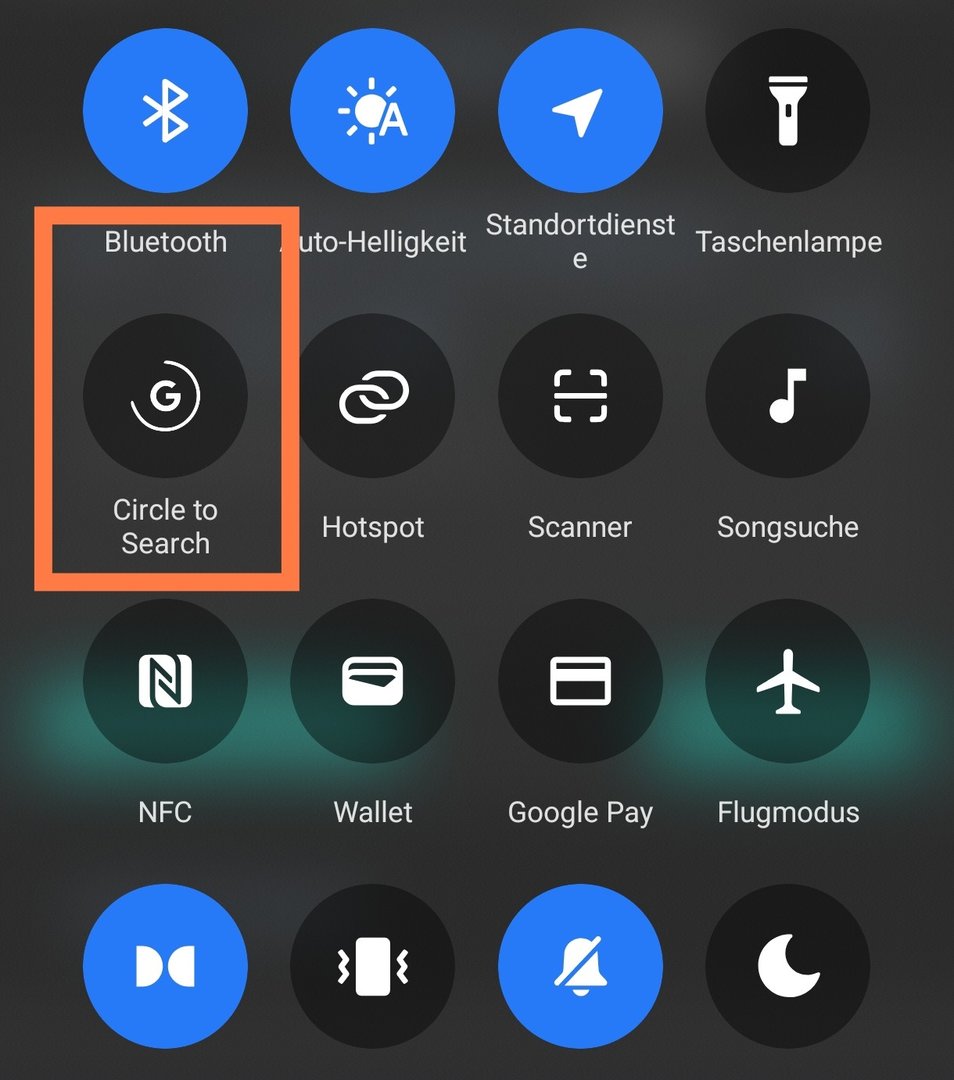Disable Auto-Helligkeit
Image resolution: width=954 pixels, height=1080 pixels.
click(x=373, y=110)
